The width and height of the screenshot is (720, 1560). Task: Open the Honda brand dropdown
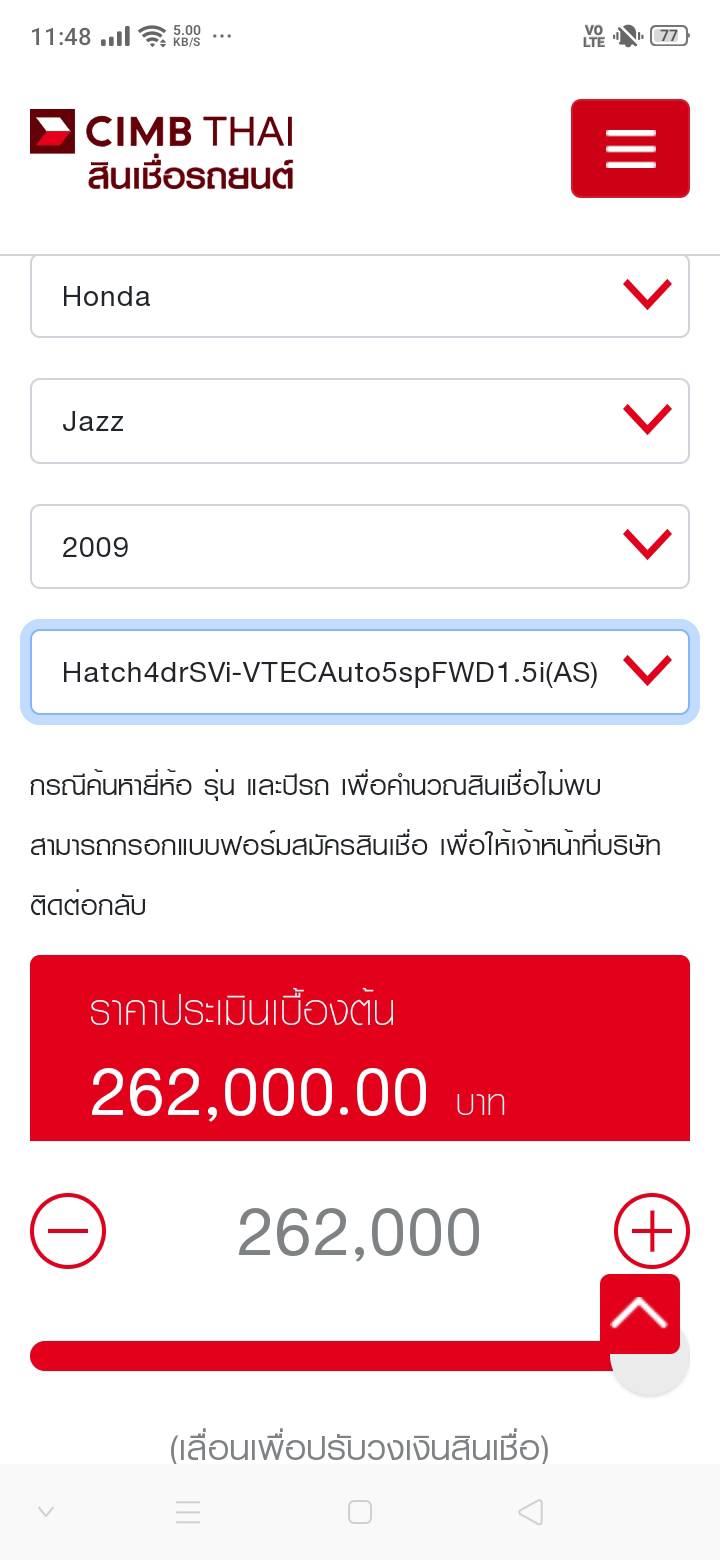tap(359, 296)
